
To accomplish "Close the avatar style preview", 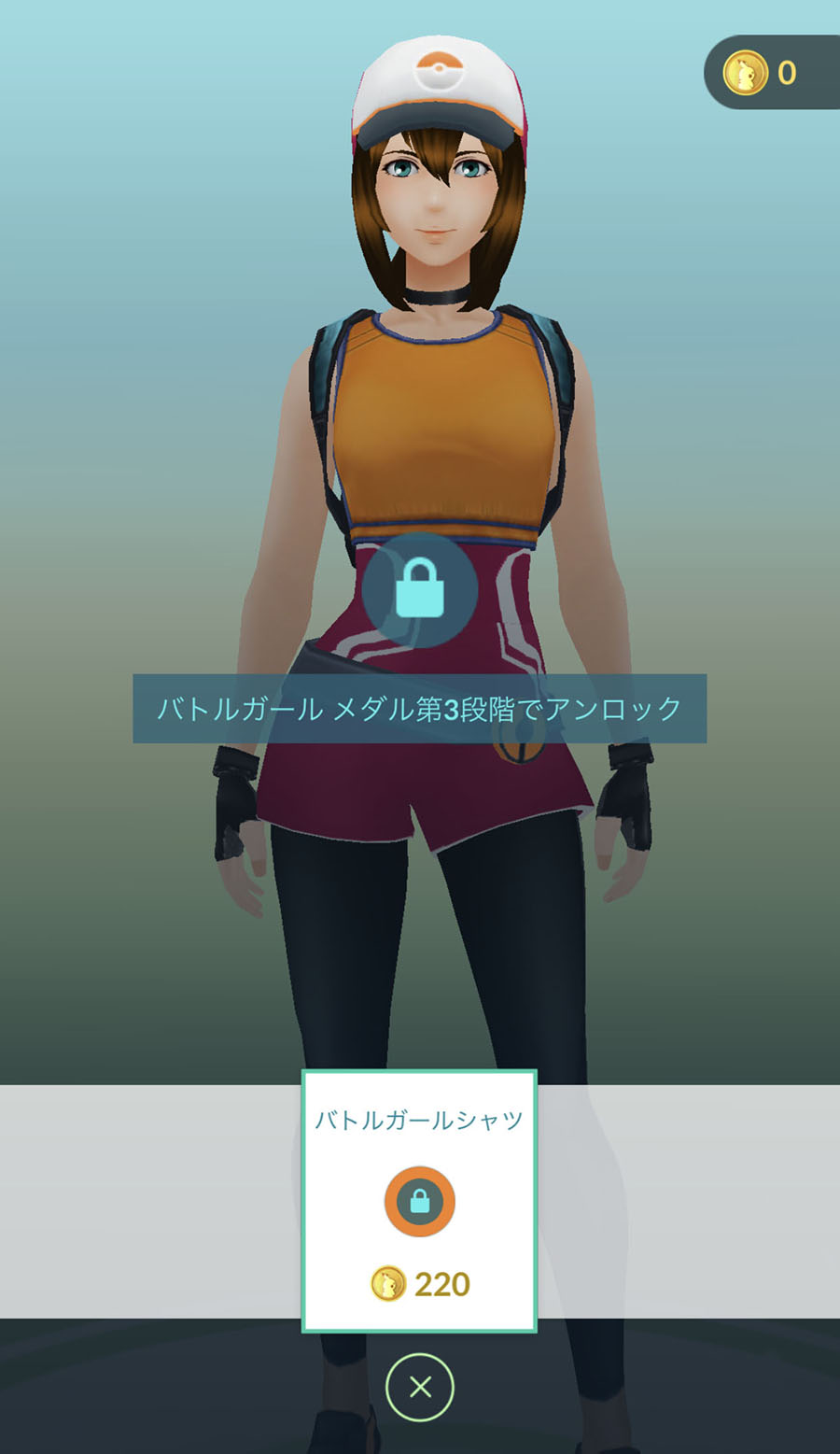I will click(x=420, y=1387).
